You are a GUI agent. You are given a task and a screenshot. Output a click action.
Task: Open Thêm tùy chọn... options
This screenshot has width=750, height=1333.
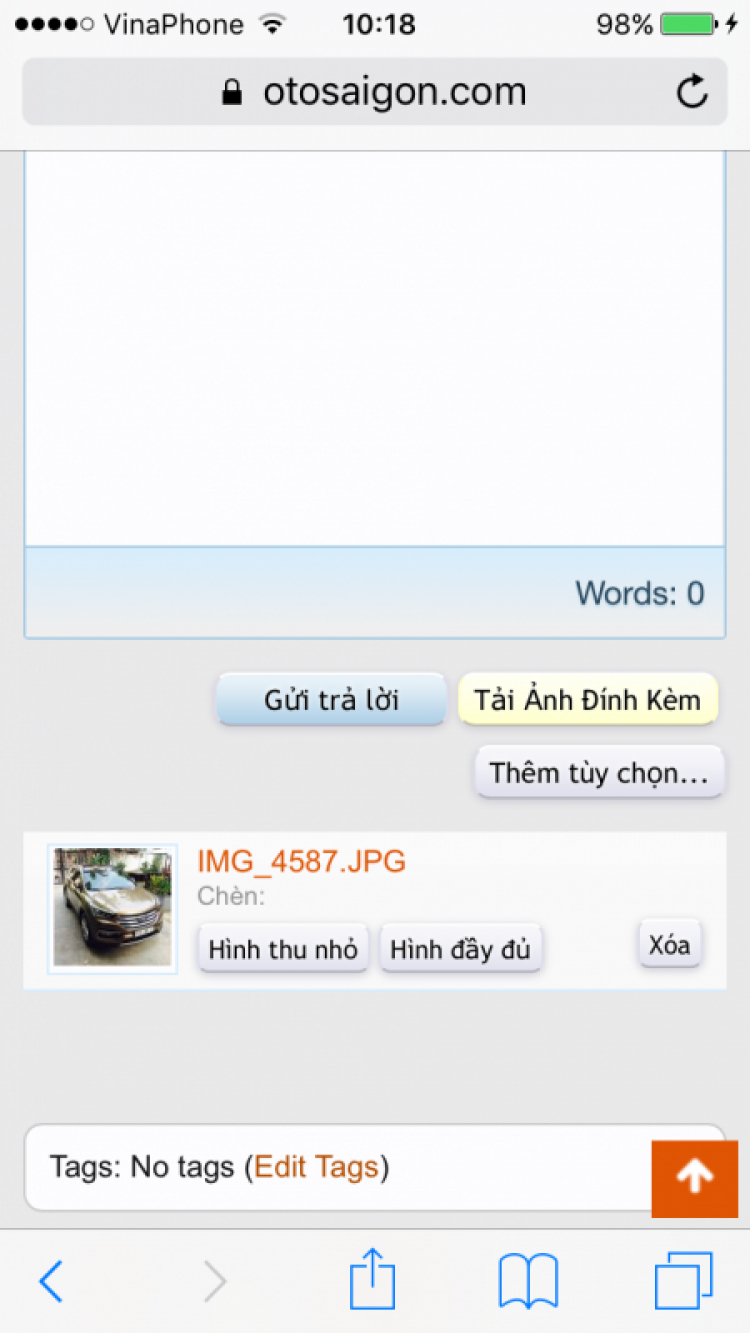click(598, 773)
